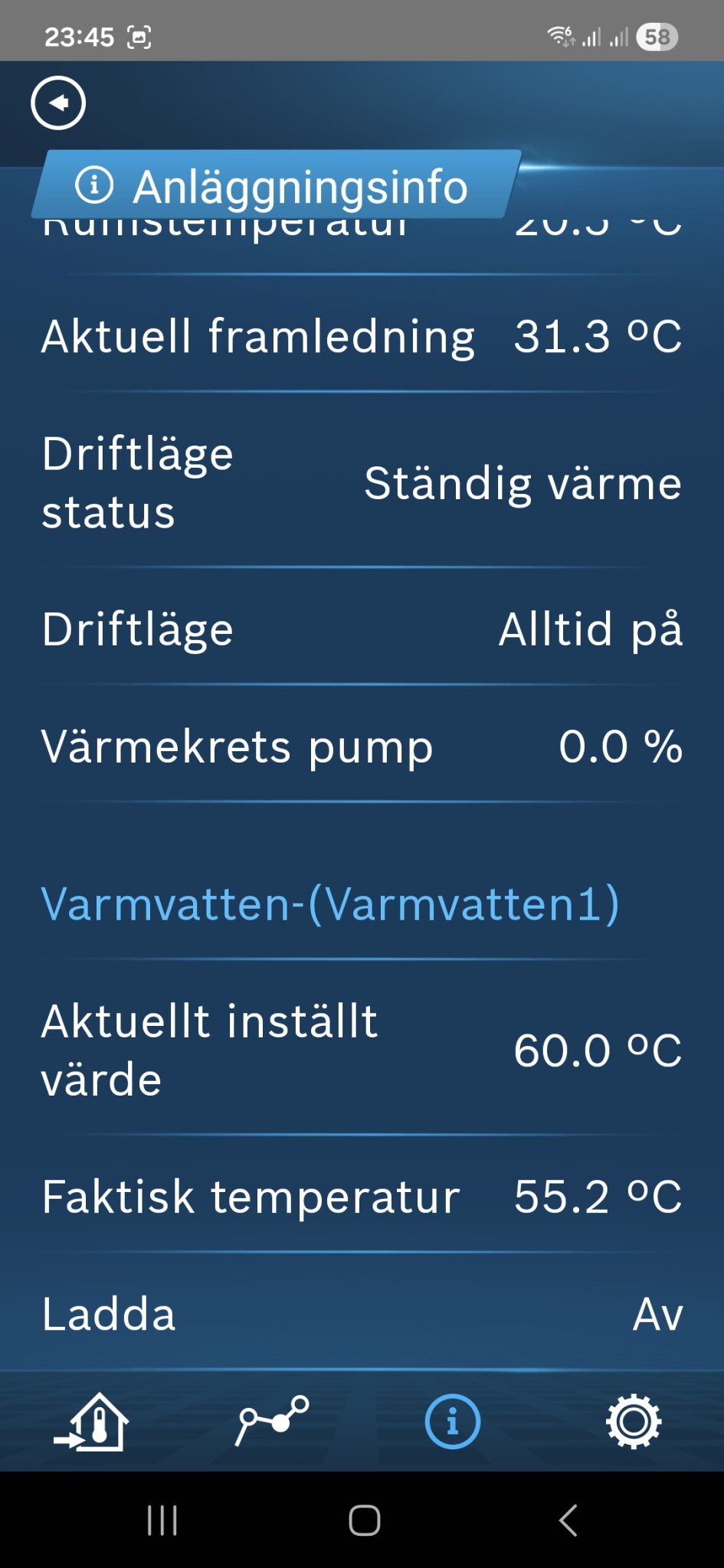This screenshot has width=724, height=1568.
Task: Tap the circular back arrow icon
Action: 58,103
